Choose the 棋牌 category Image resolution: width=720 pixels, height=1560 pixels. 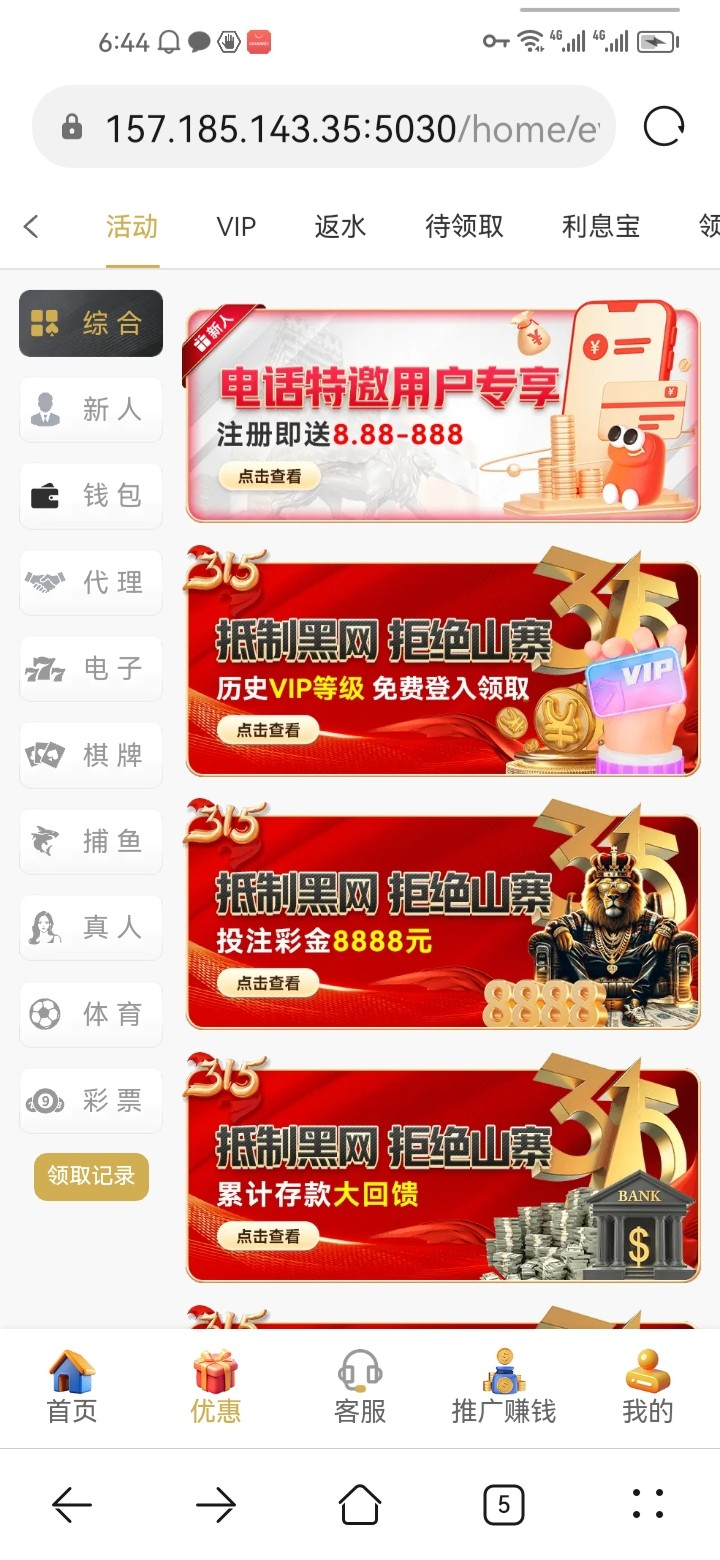pyautogui.click(x=91, y=755)
